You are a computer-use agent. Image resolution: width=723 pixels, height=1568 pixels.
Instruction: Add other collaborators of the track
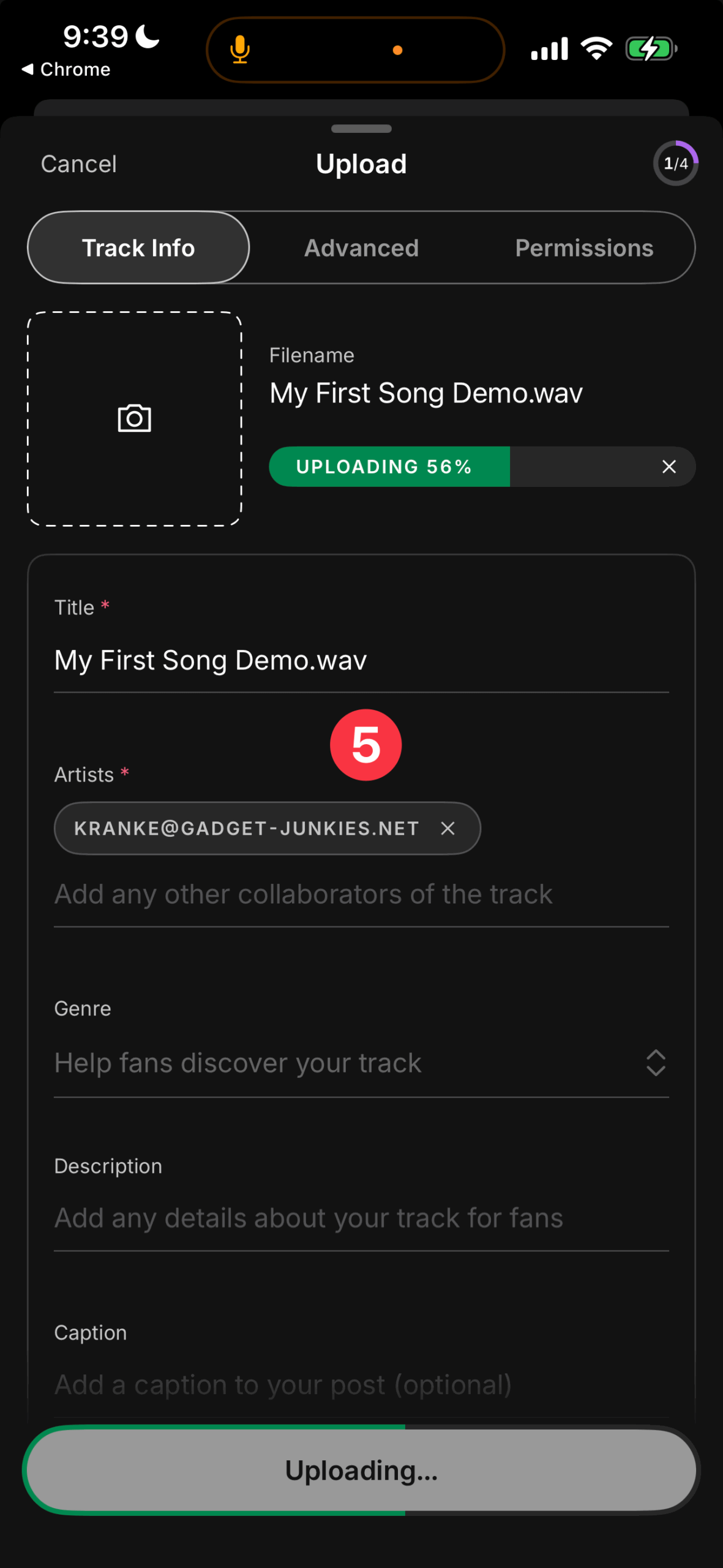(361, 894)
